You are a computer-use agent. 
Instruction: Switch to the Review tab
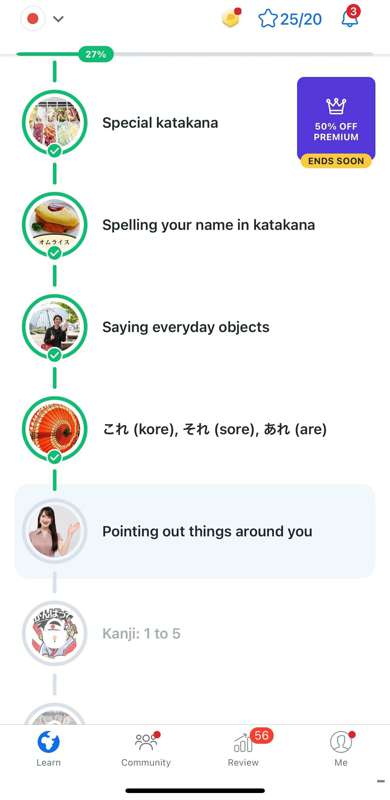243,749
